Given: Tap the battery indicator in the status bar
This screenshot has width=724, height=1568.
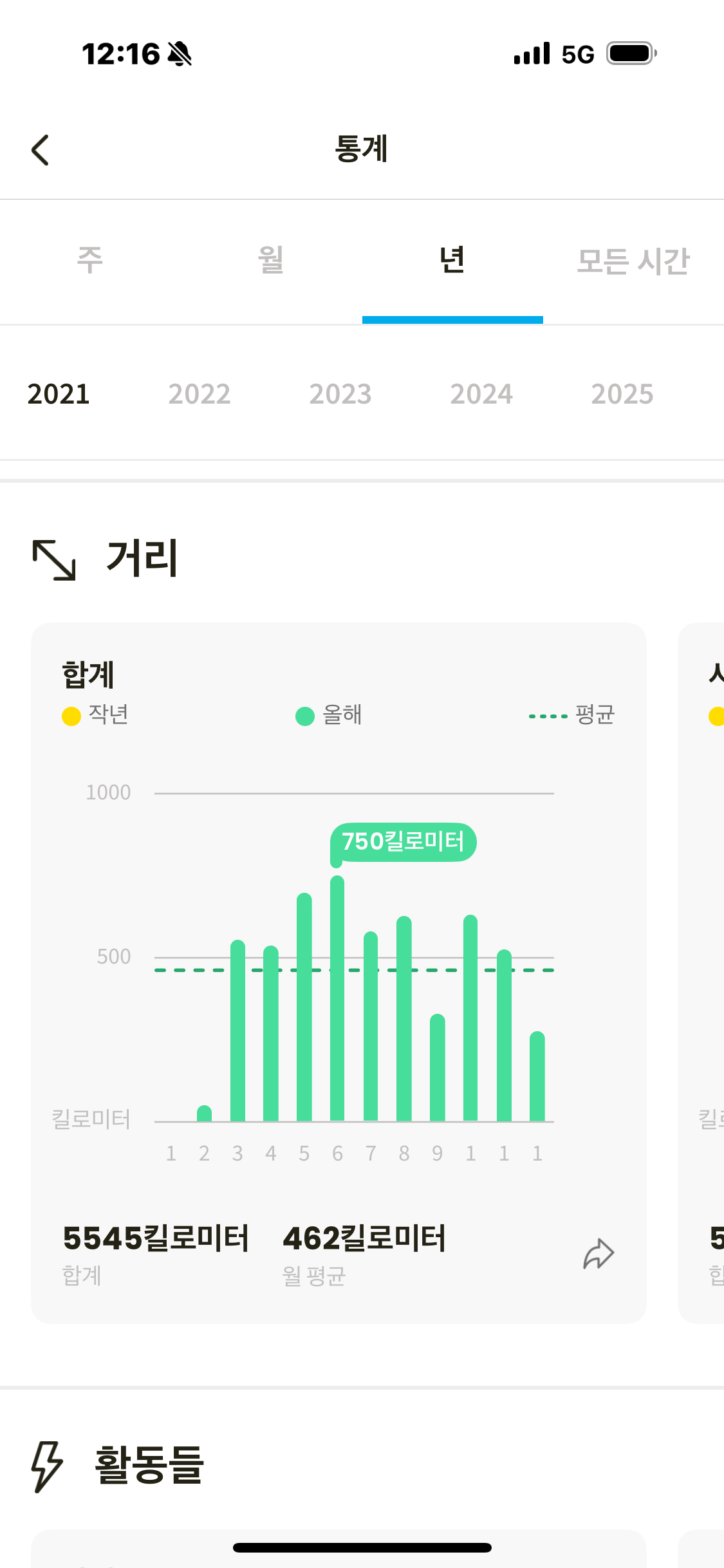Looking at the screenshot, I should pyautogui.click(x=629, y=53).
